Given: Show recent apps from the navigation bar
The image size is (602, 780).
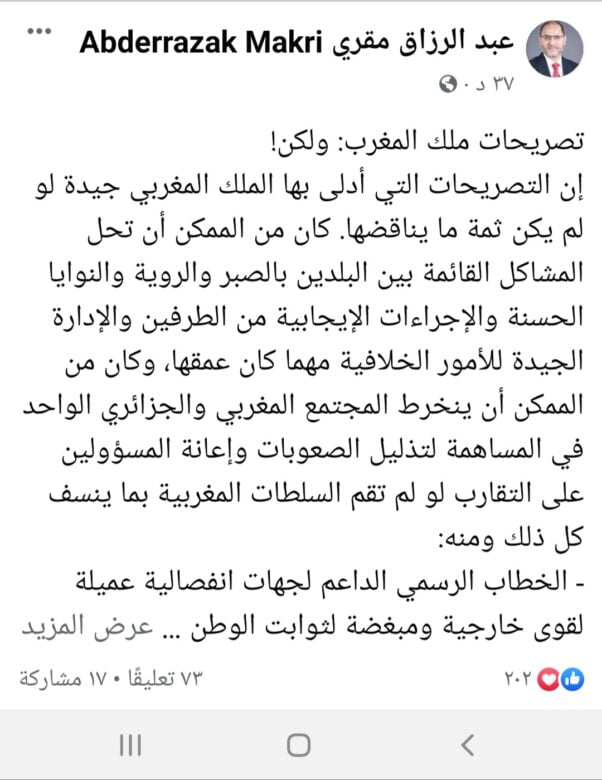Looking at the screenshot, I should click(x=131, y=744).
